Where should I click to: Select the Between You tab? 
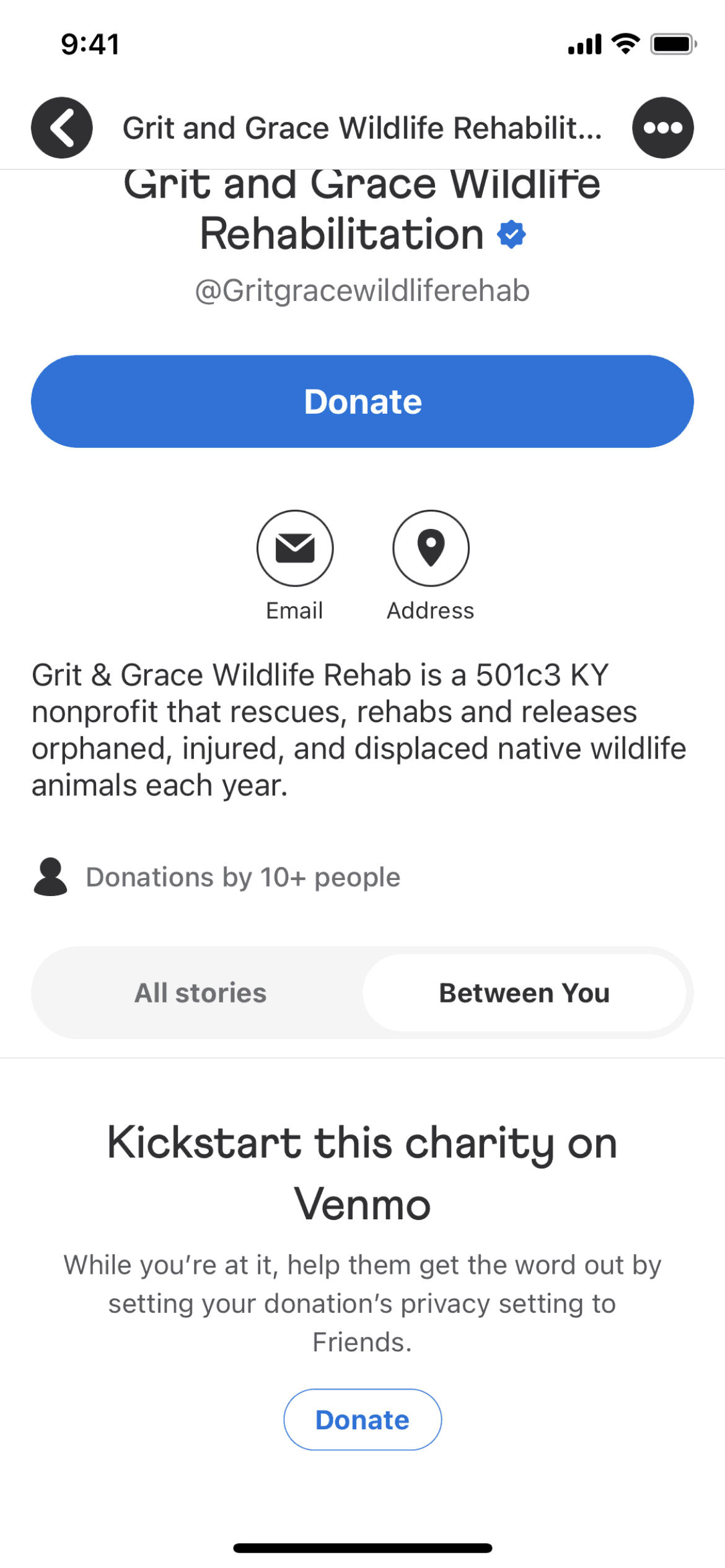[524, 993]
